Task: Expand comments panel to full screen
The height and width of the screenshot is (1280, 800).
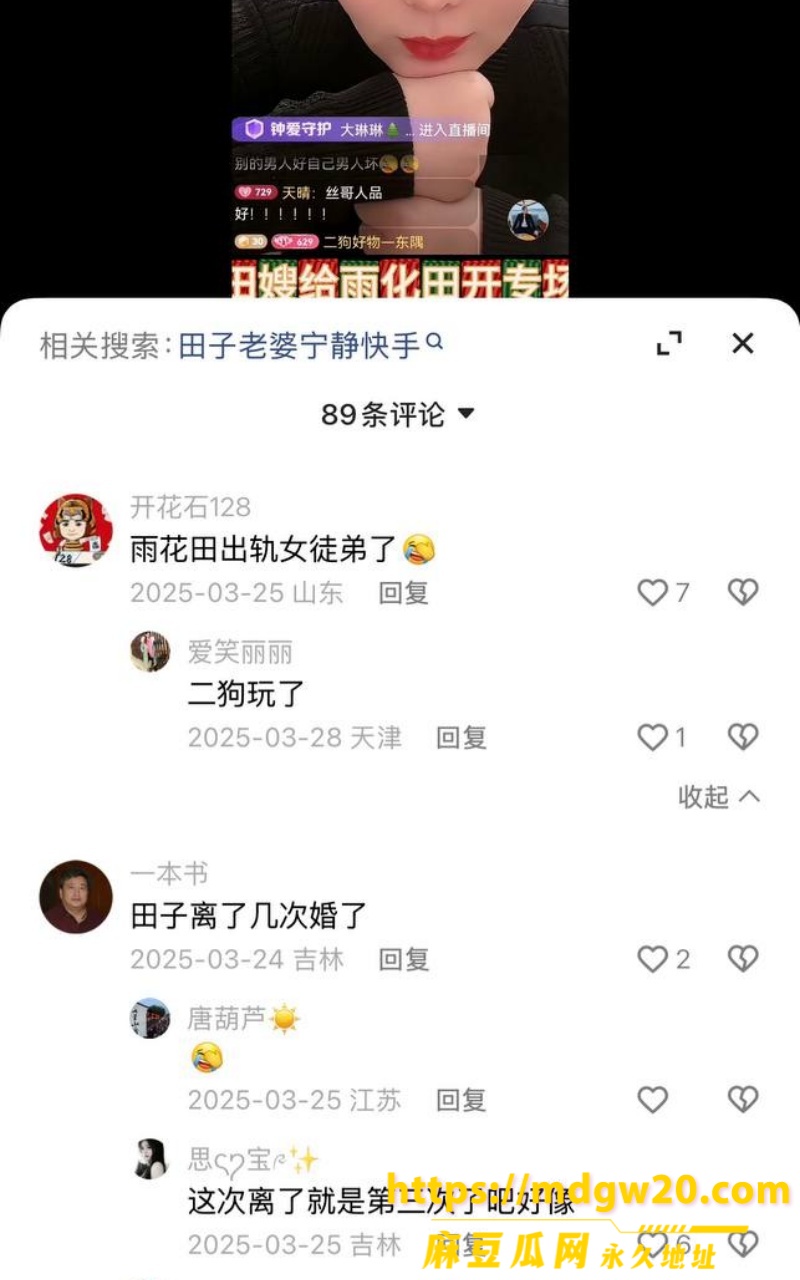Action: (x=669, y=344)
